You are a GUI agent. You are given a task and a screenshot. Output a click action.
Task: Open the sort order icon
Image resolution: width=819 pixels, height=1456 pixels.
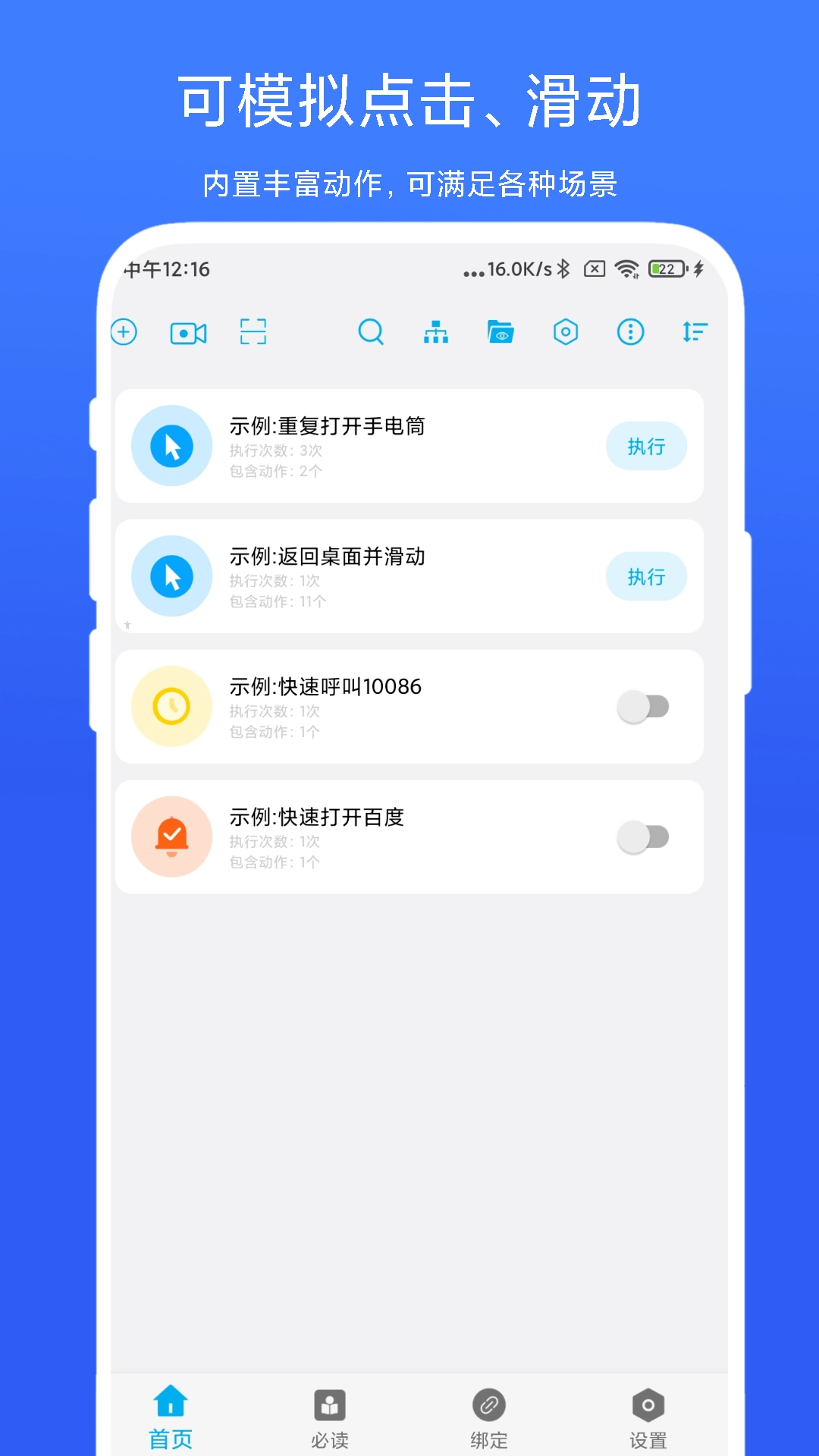[694, 332]
